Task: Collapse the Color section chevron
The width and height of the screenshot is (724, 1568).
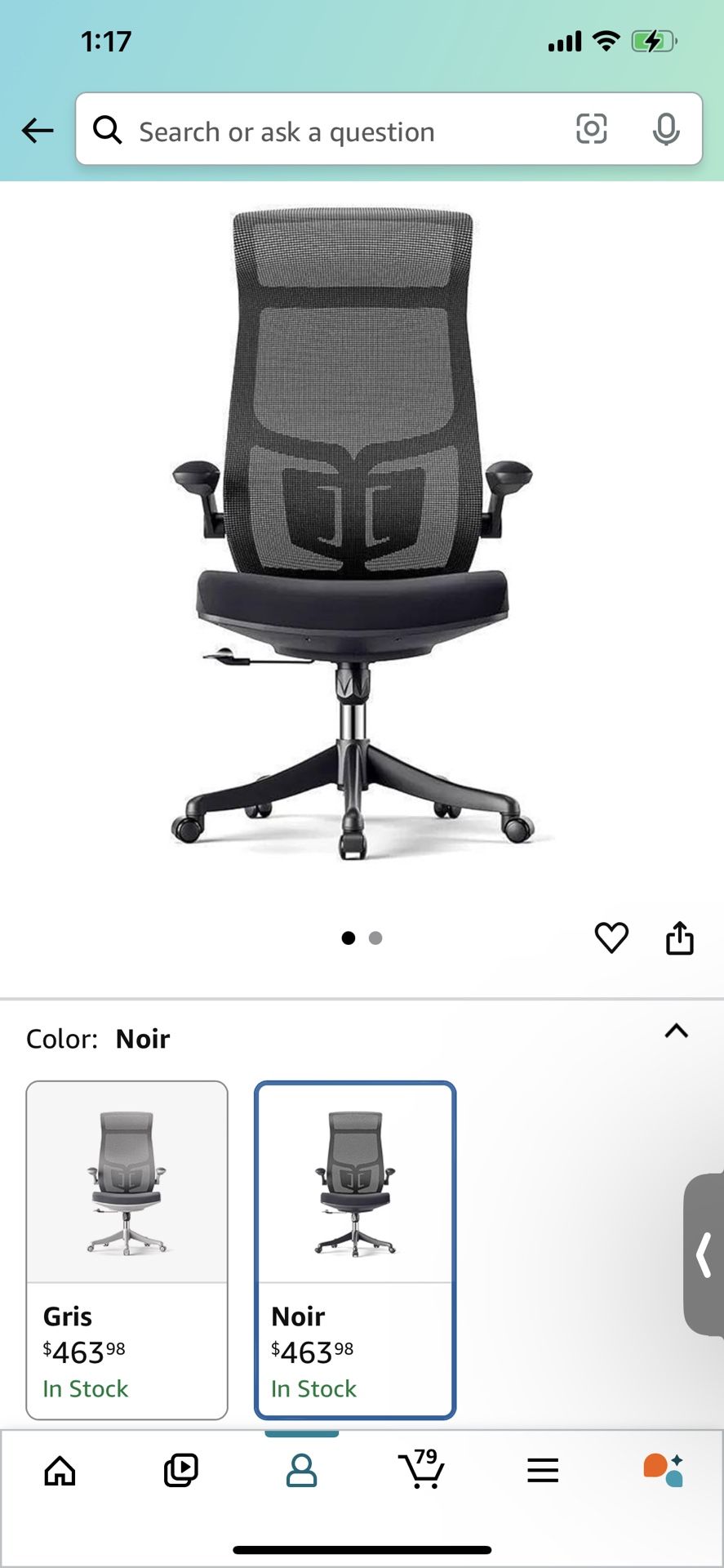Action: tap(676, 1031)
